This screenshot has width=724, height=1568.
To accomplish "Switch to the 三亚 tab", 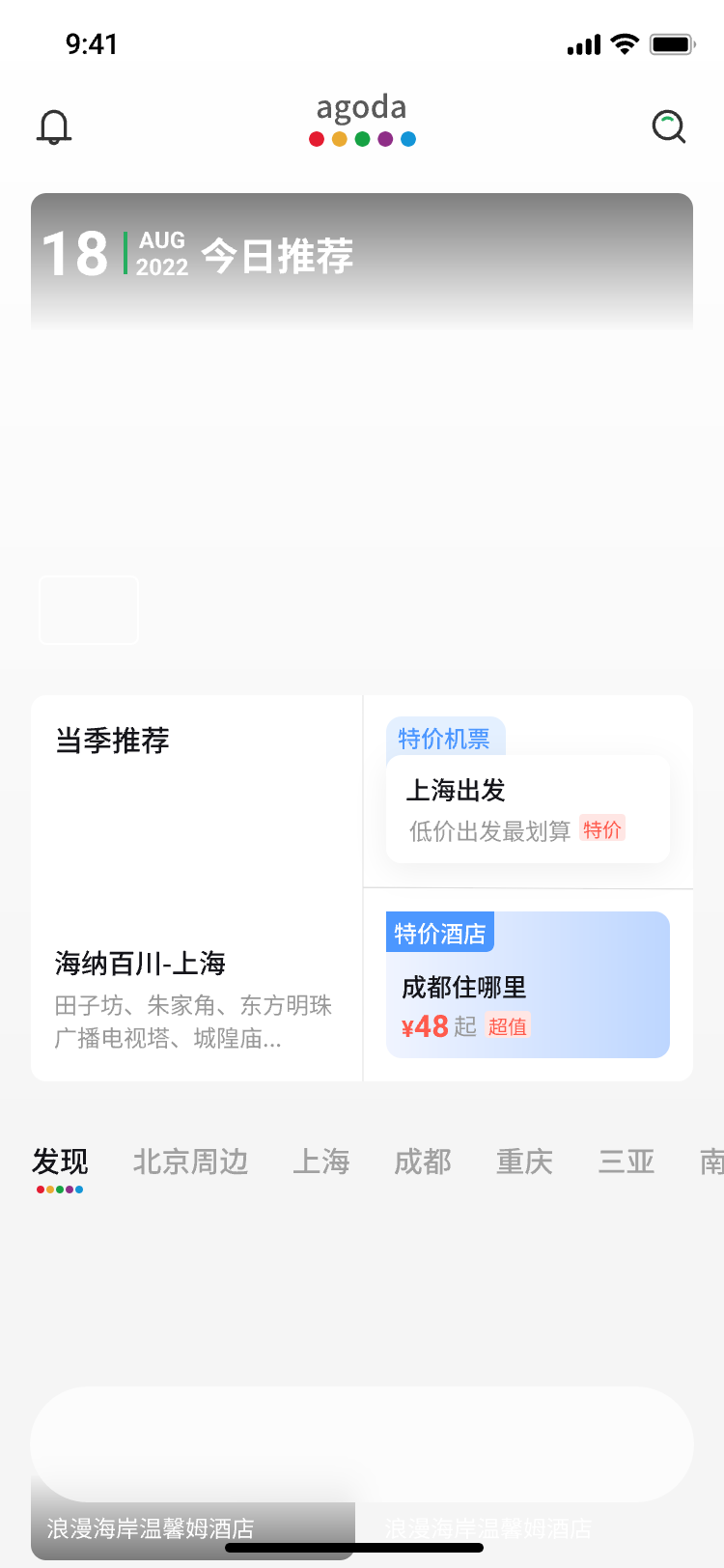I will tap(627, 1162).
